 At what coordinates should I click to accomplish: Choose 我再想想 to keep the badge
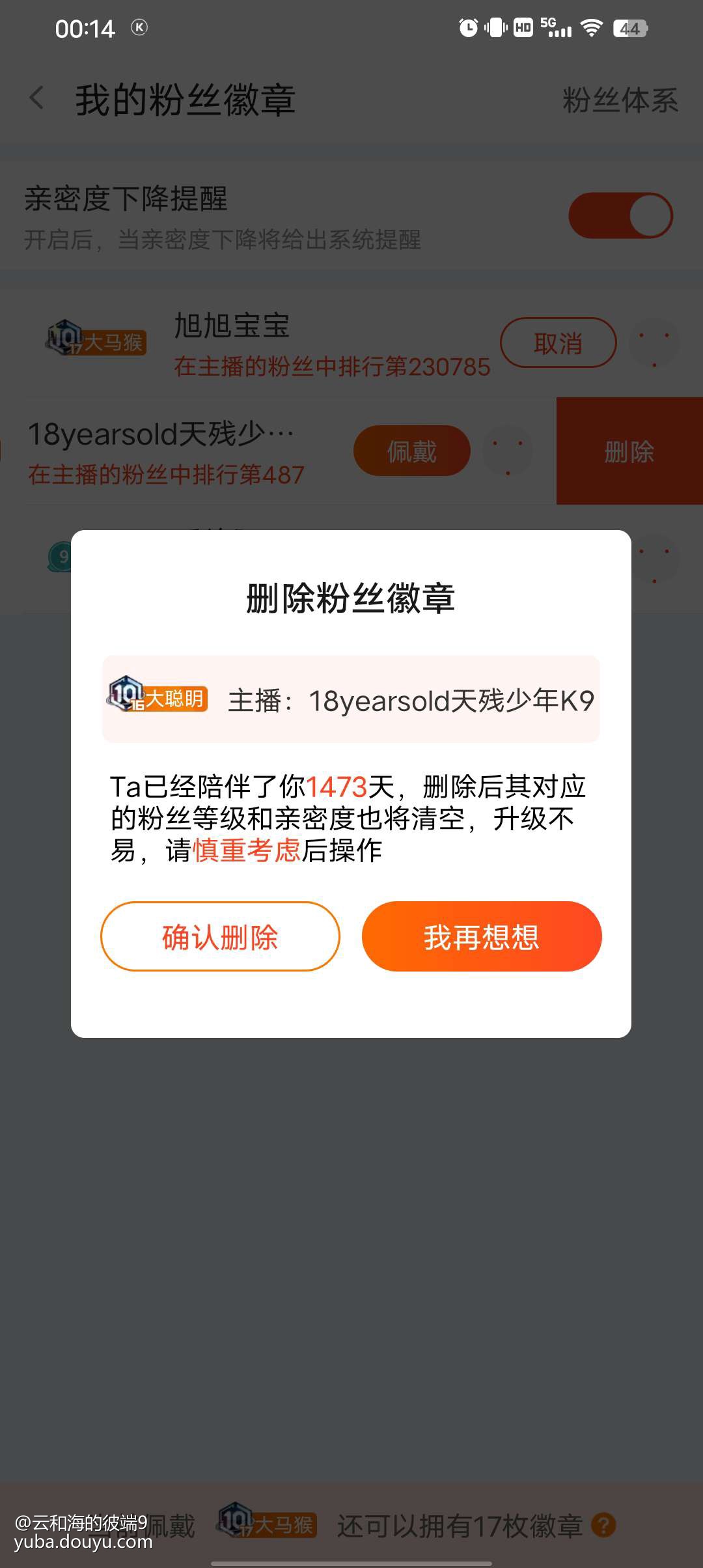[x=482, y=936]
